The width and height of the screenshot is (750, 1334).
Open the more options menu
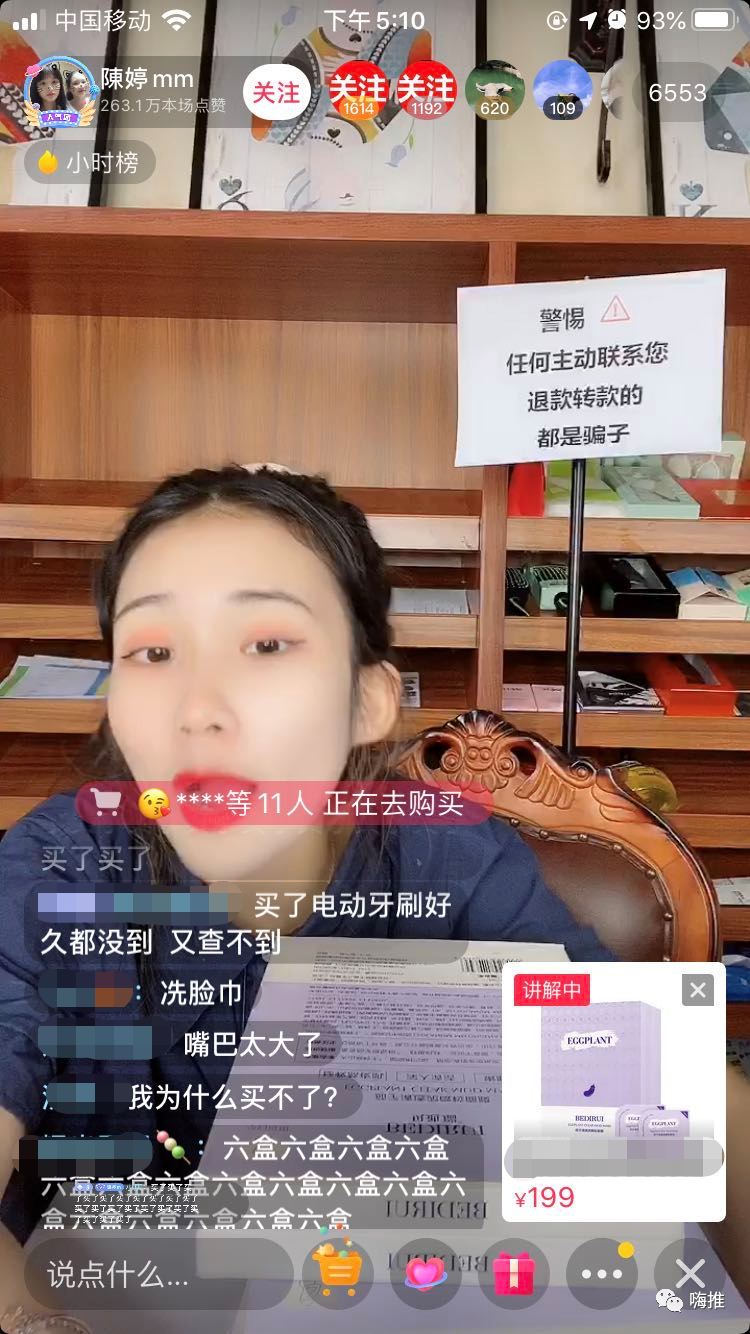point(602,1274)
